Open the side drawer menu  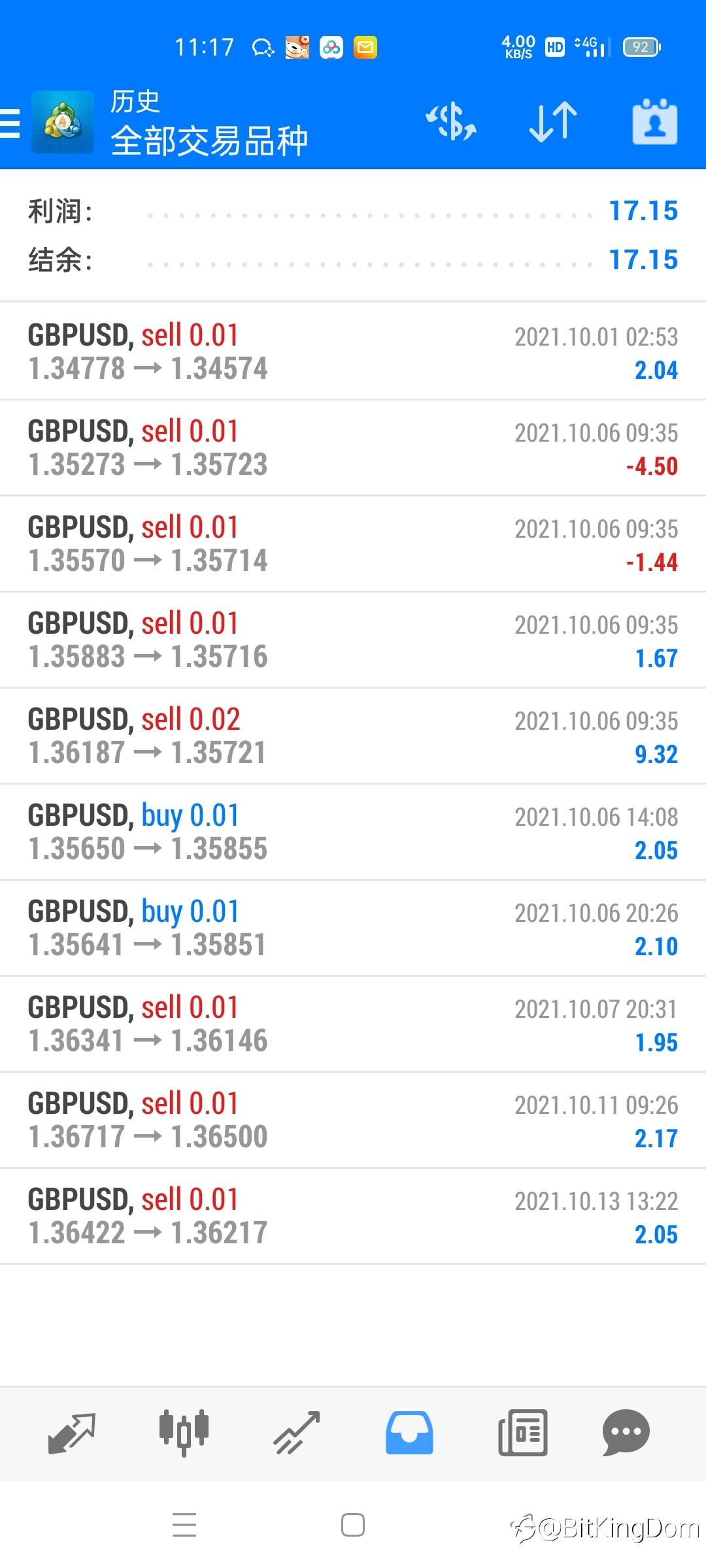click(x=10, y=123)
